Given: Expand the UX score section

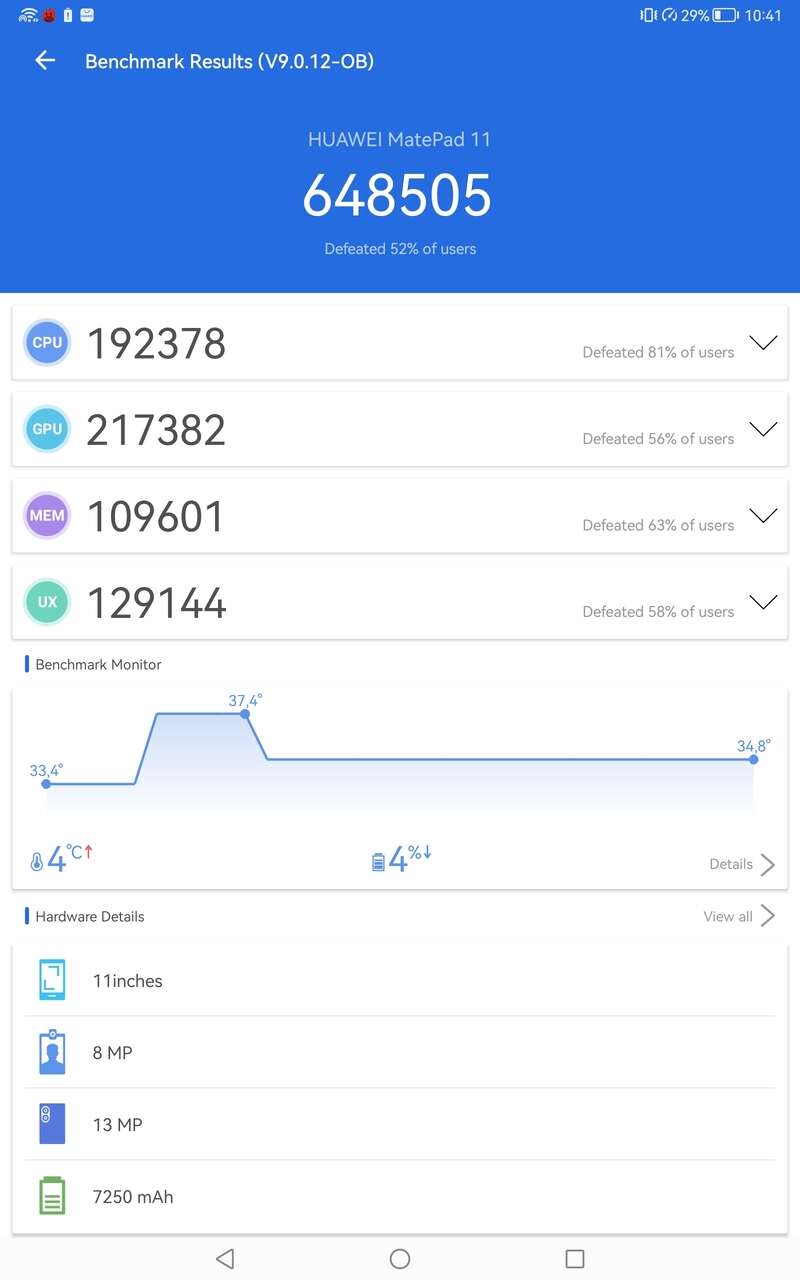Looking at the screenshot, I should 763,603.
